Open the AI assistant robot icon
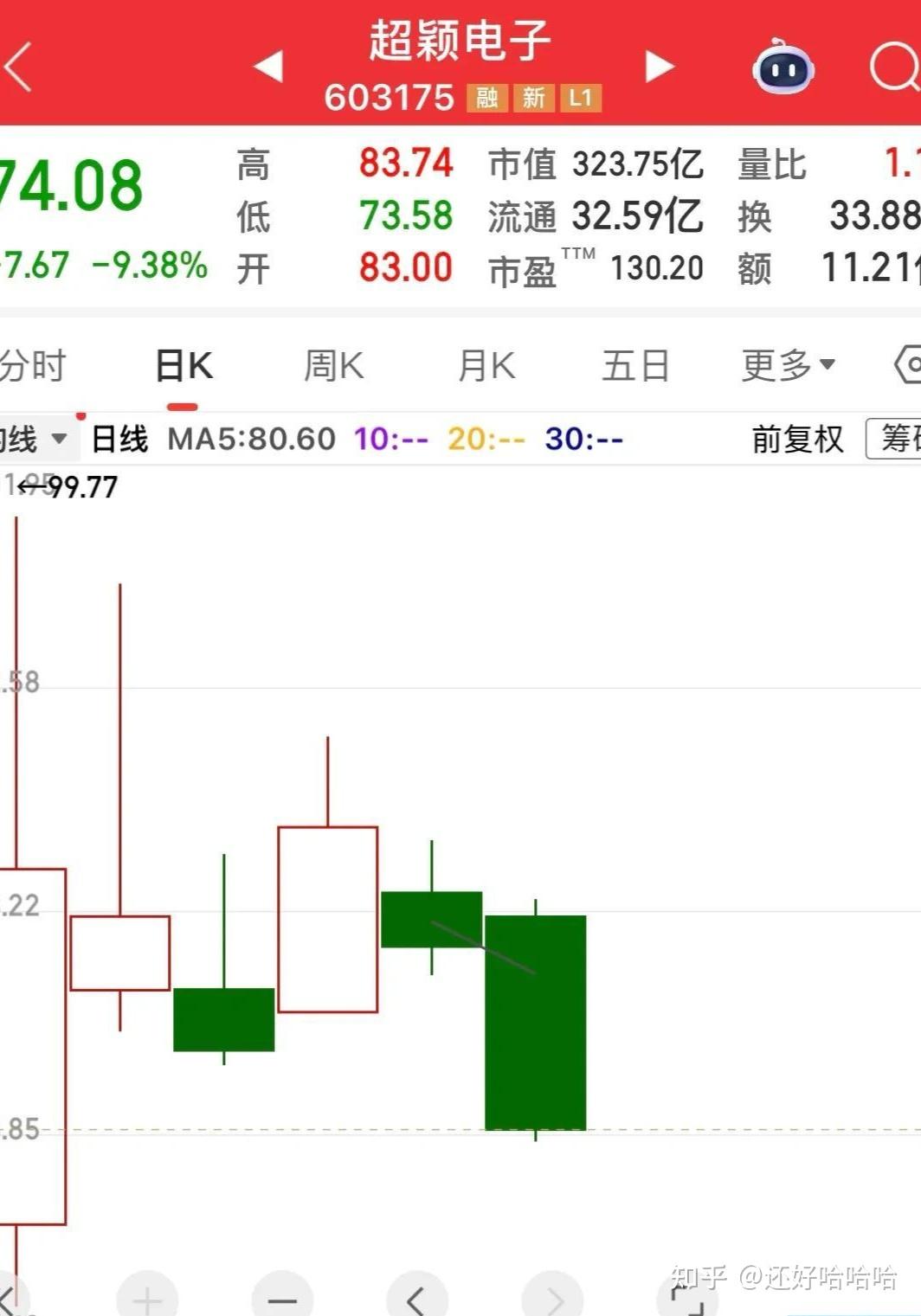Image resolution: width=921 pixels, height=1316 pixels. coord(782,67)
